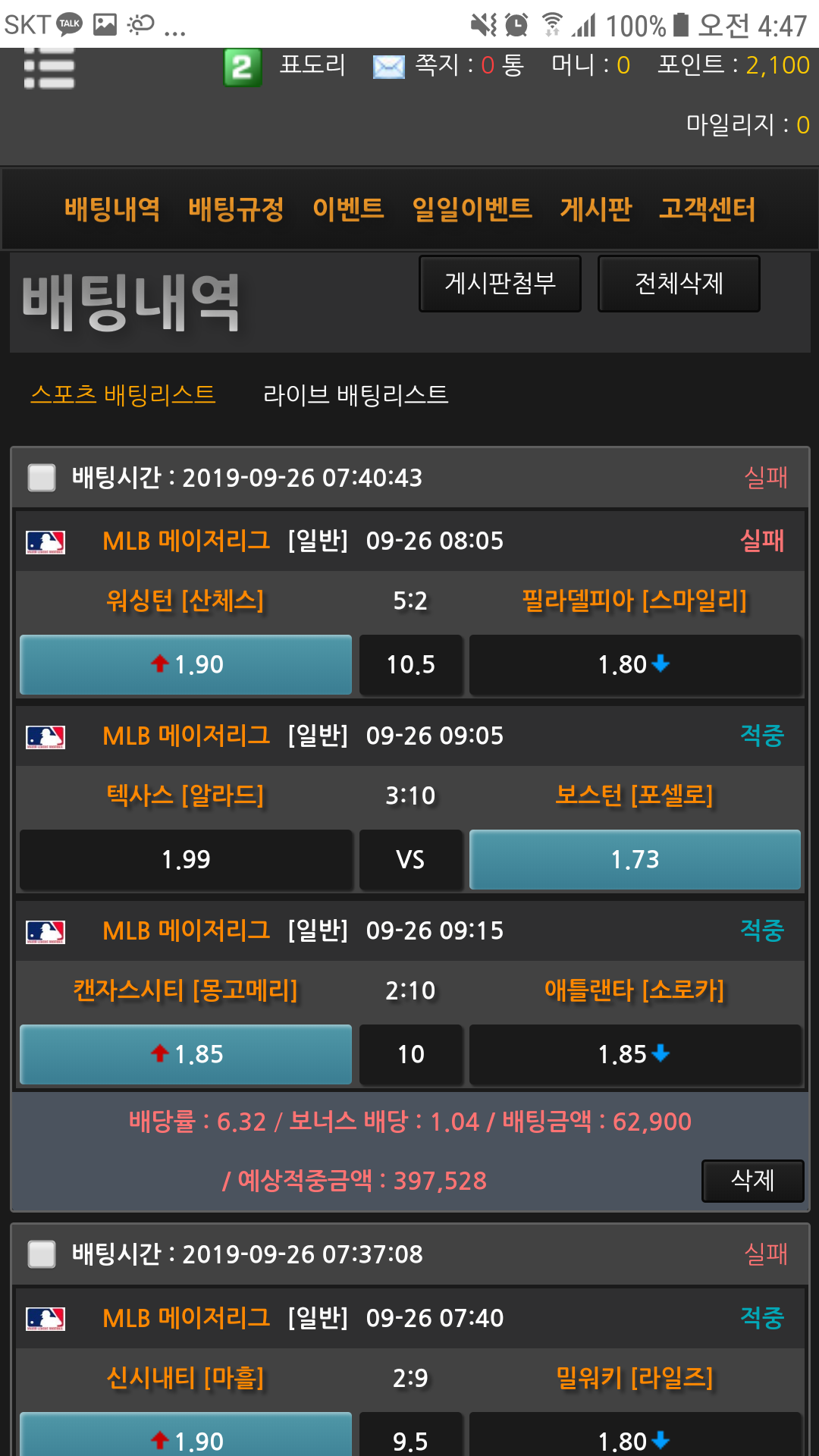Open the 이벤트 menu item
This screenshot has width=819, height=1456.
348,209
